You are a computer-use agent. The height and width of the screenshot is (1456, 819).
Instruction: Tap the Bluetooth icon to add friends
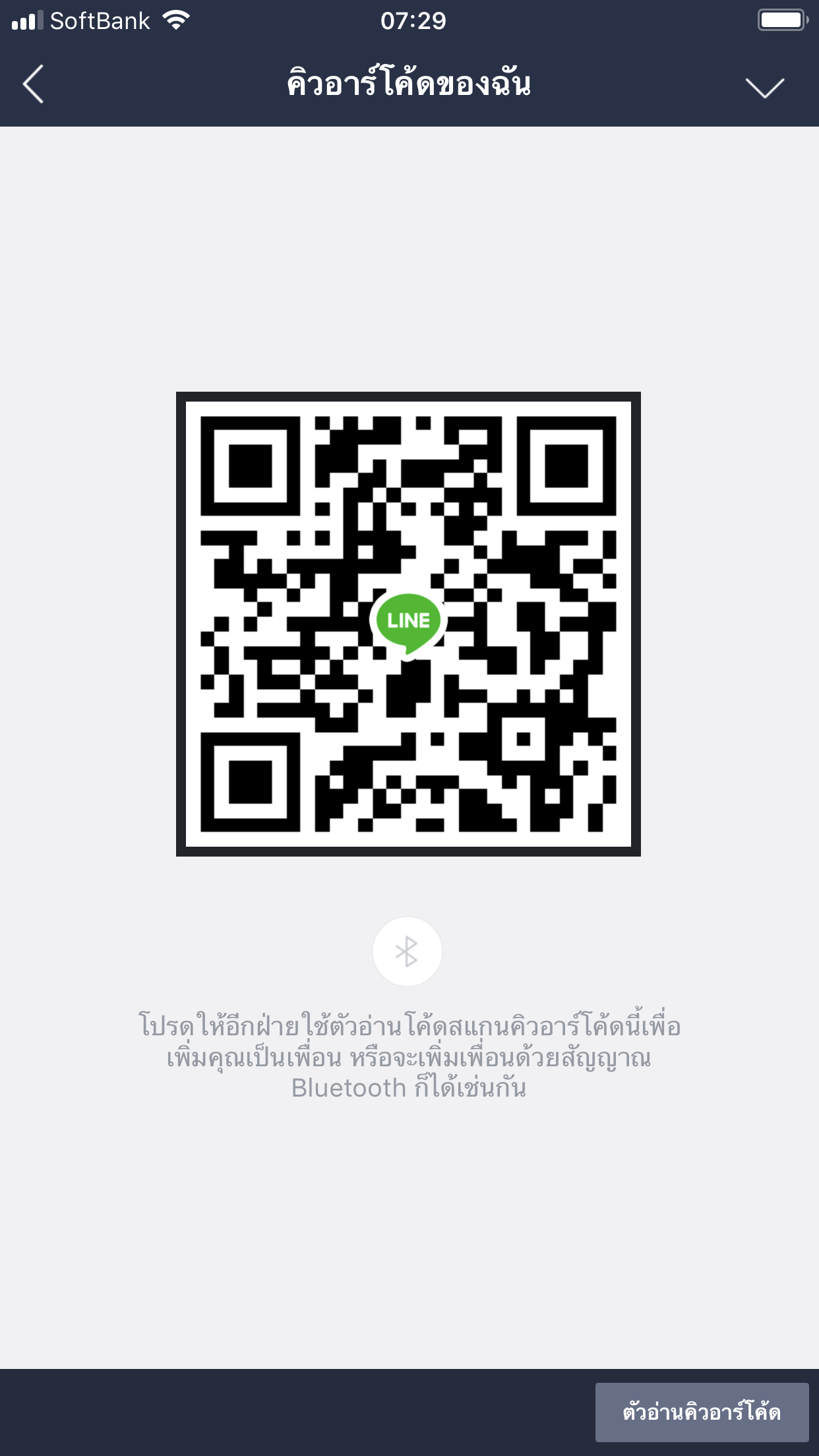pos(407,952)
